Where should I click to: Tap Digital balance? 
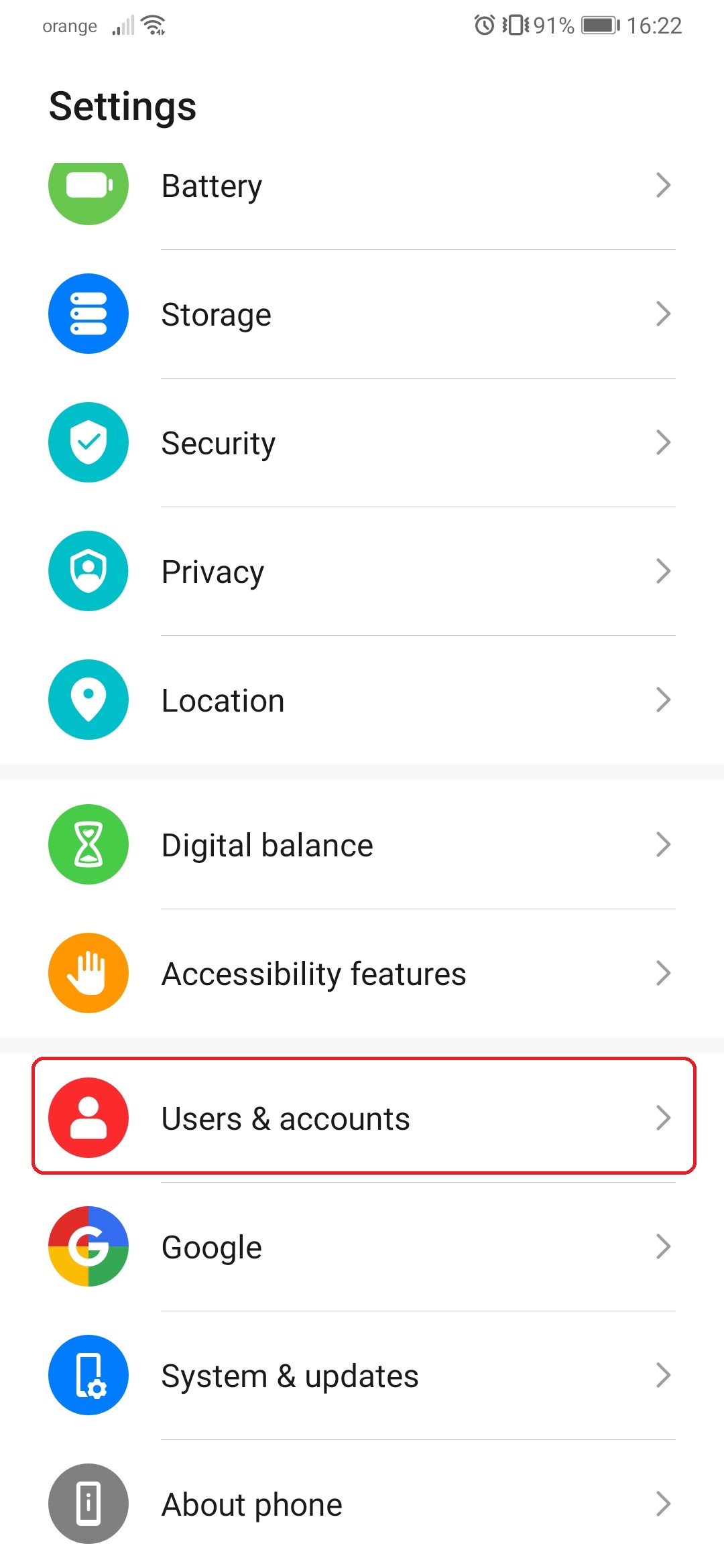(x=362, y=844)
